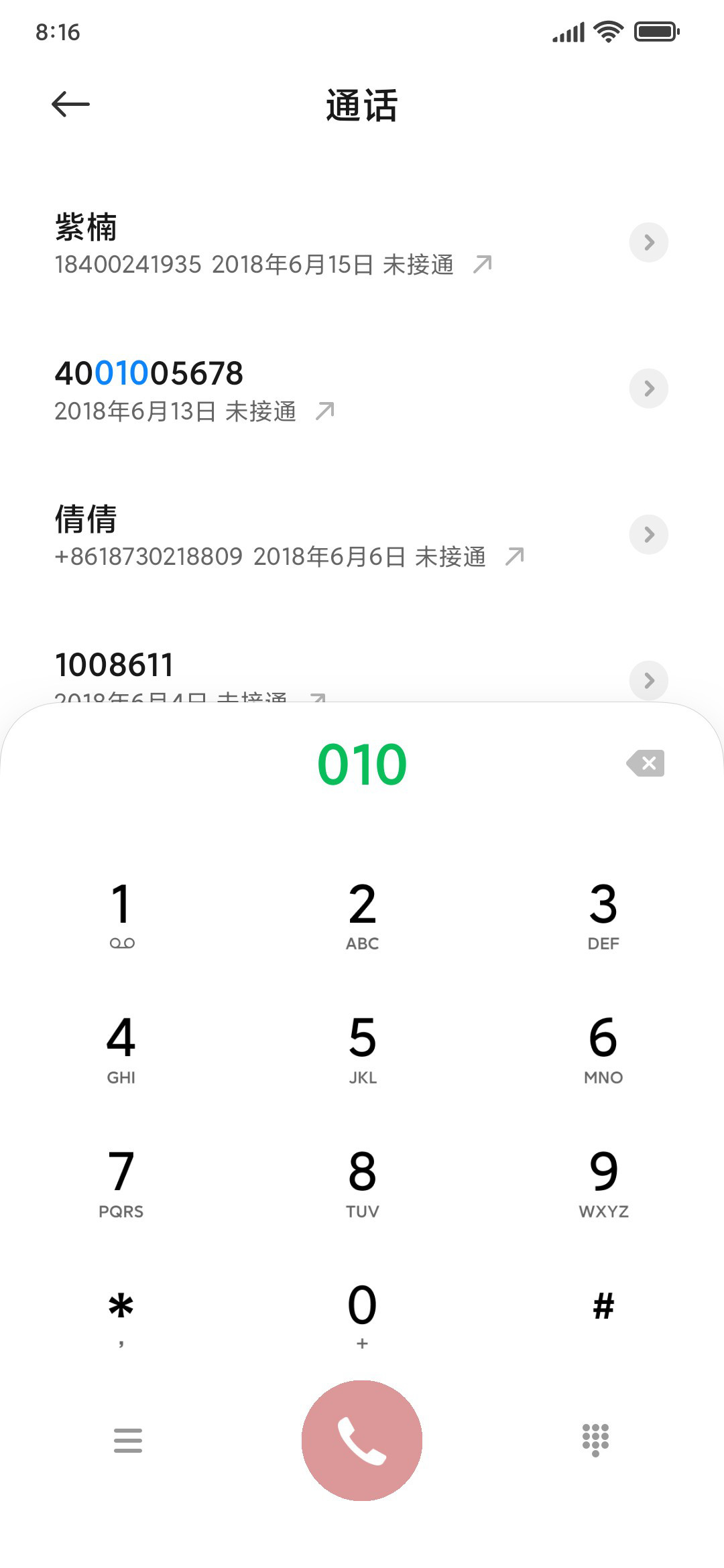
Task: Dial digit 0 on keypad
Action: pyautogui.click(x=362, y=1315)
